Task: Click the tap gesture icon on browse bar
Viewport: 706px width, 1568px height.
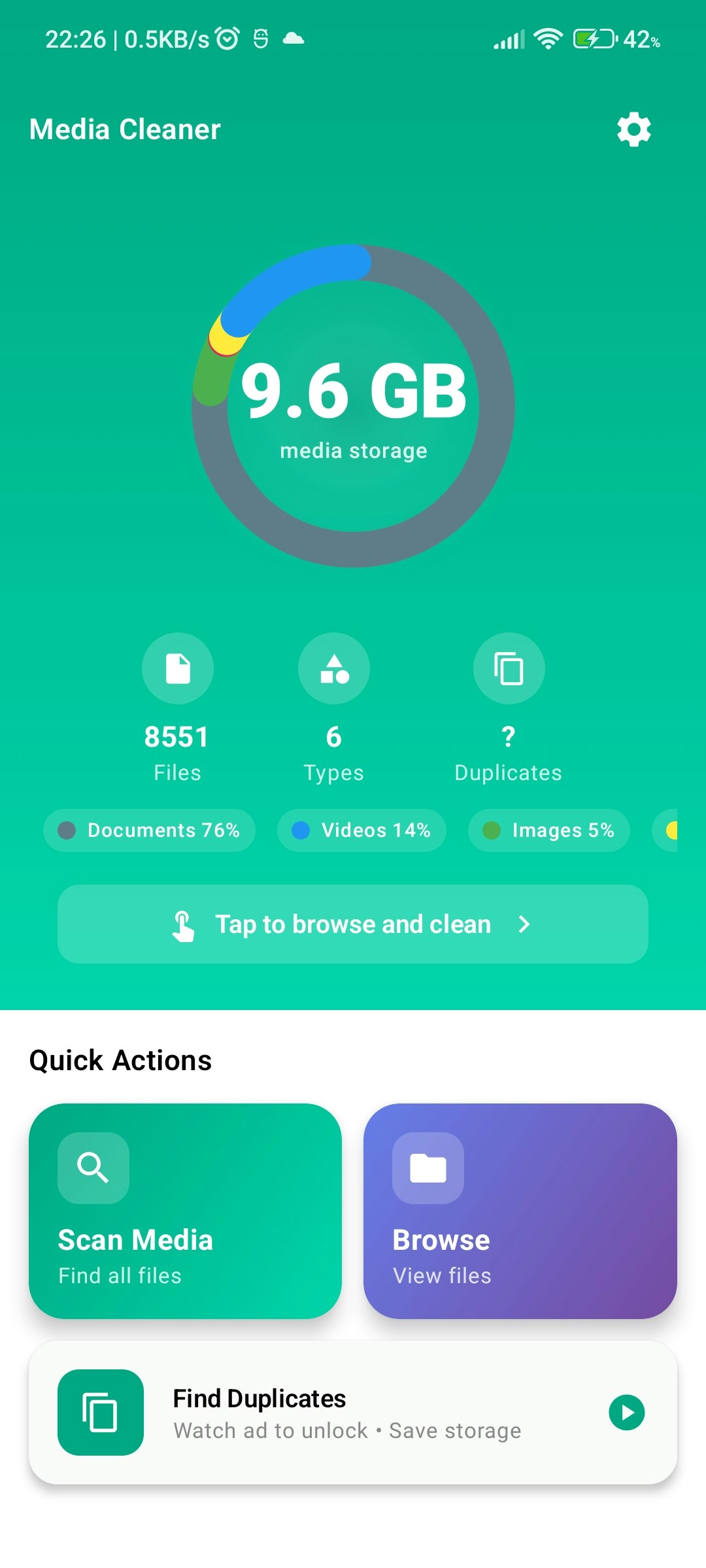Action: [184, 924]
